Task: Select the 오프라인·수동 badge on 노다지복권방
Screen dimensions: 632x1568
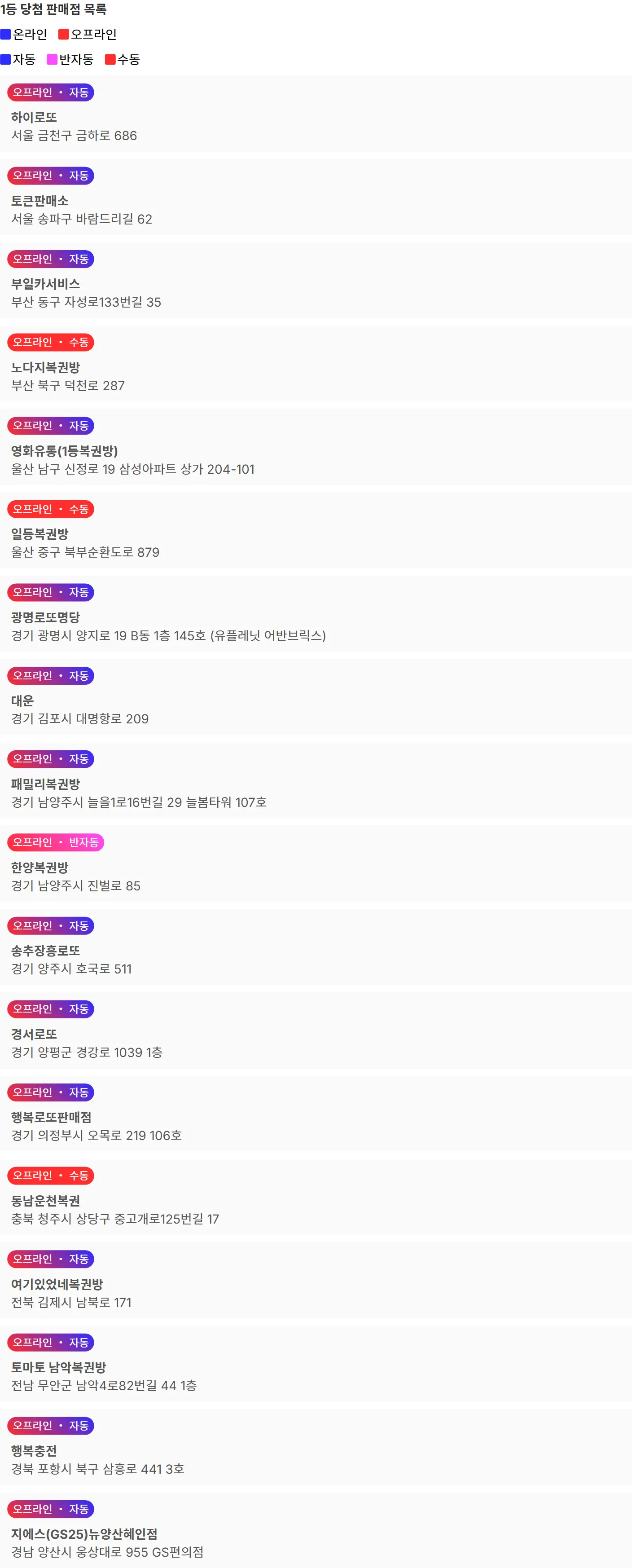Action: pyautogui.click(x=51, y=342)
